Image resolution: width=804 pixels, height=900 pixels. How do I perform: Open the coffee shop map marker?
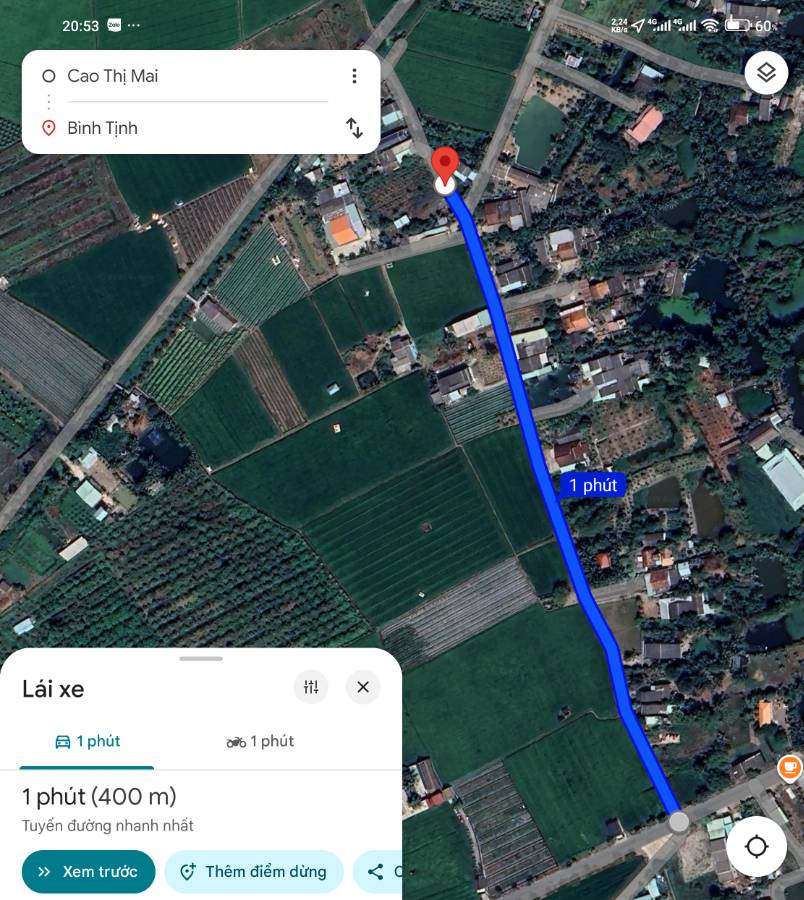[790, 768]
